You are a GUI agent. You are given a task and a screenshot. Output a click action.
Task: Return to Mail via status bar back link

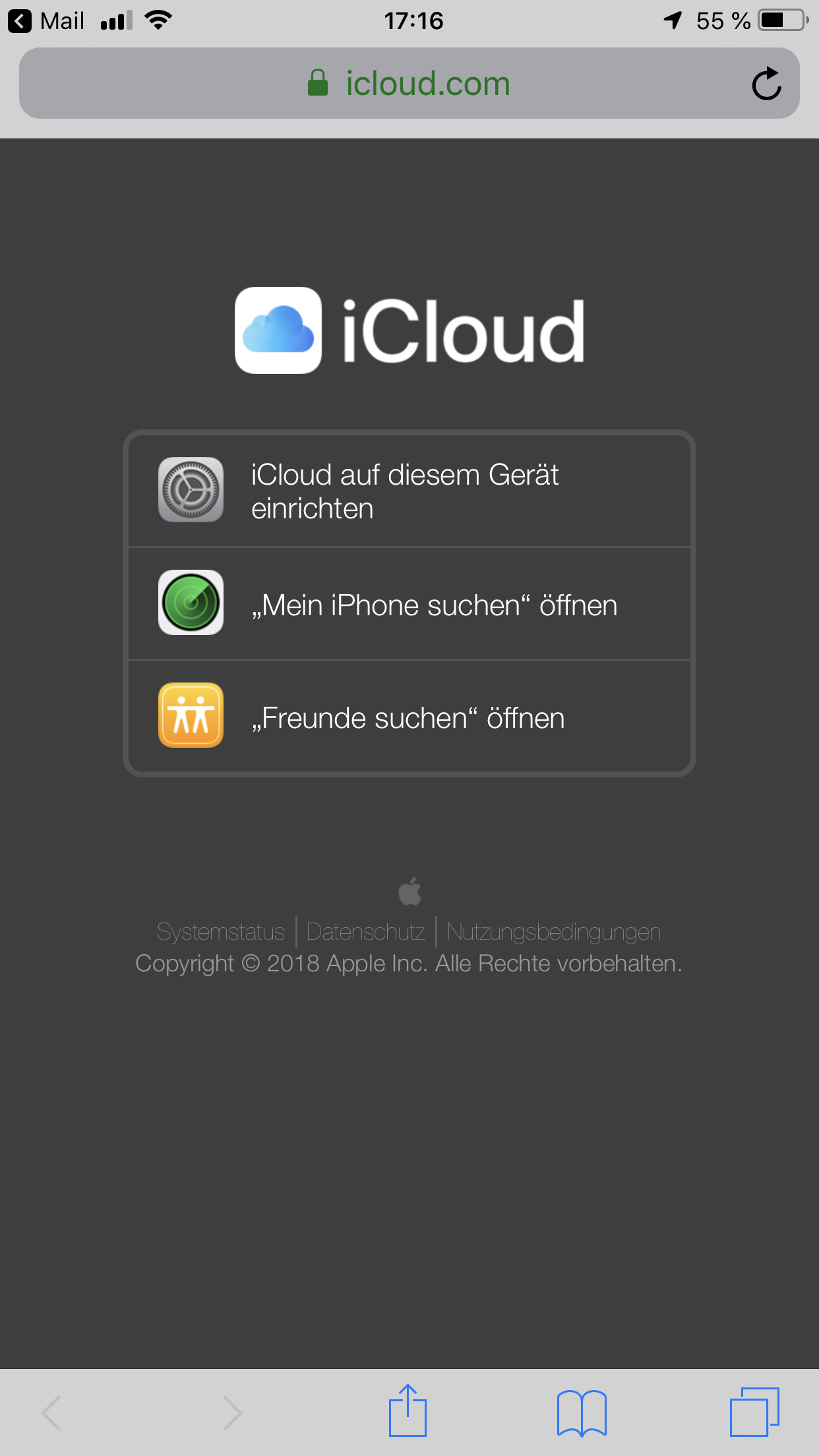(46, 20)
